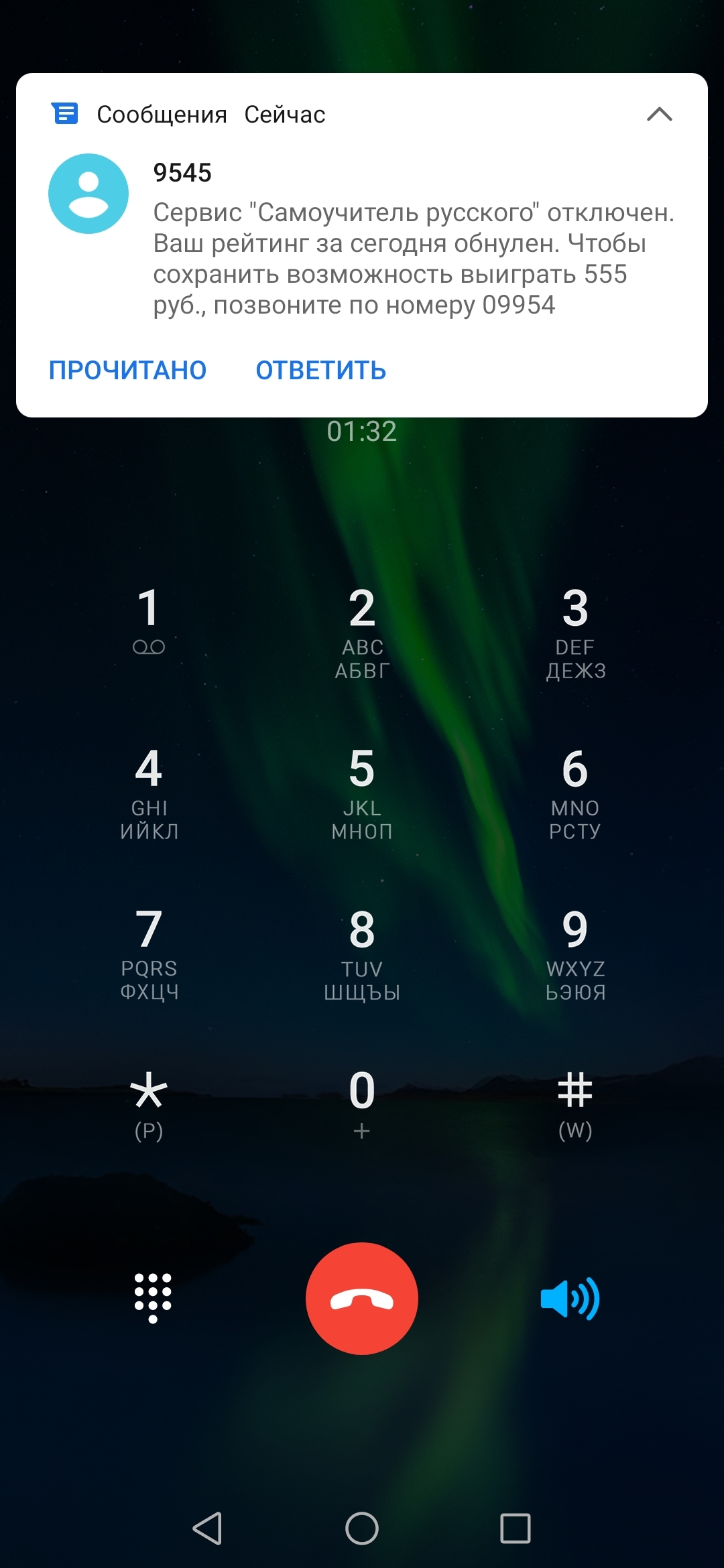Go to the home screen
The image size is (724, 1568).
click(362, 1528)
